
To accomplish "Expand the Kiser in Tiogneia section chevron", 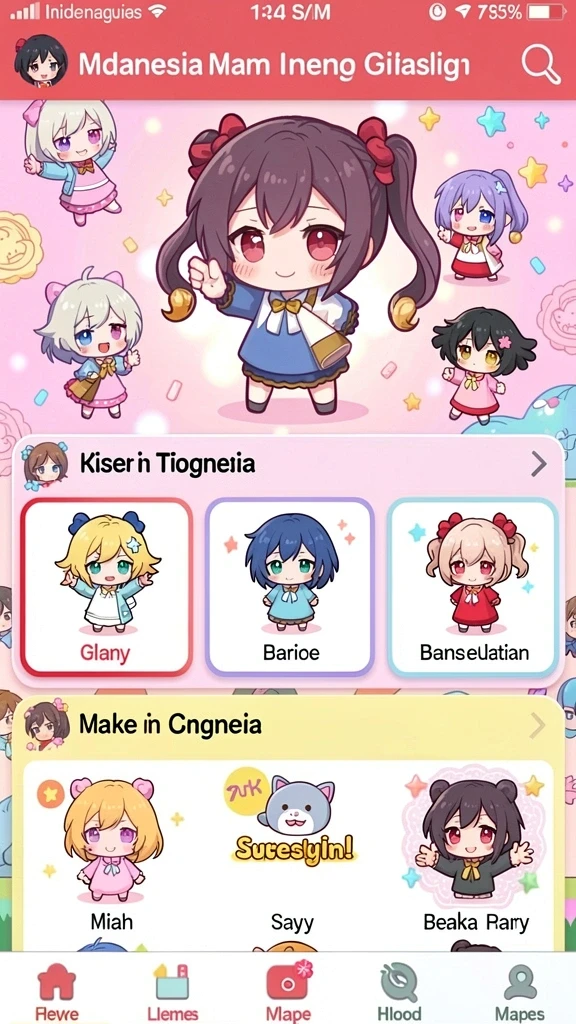I will [538, 464].
